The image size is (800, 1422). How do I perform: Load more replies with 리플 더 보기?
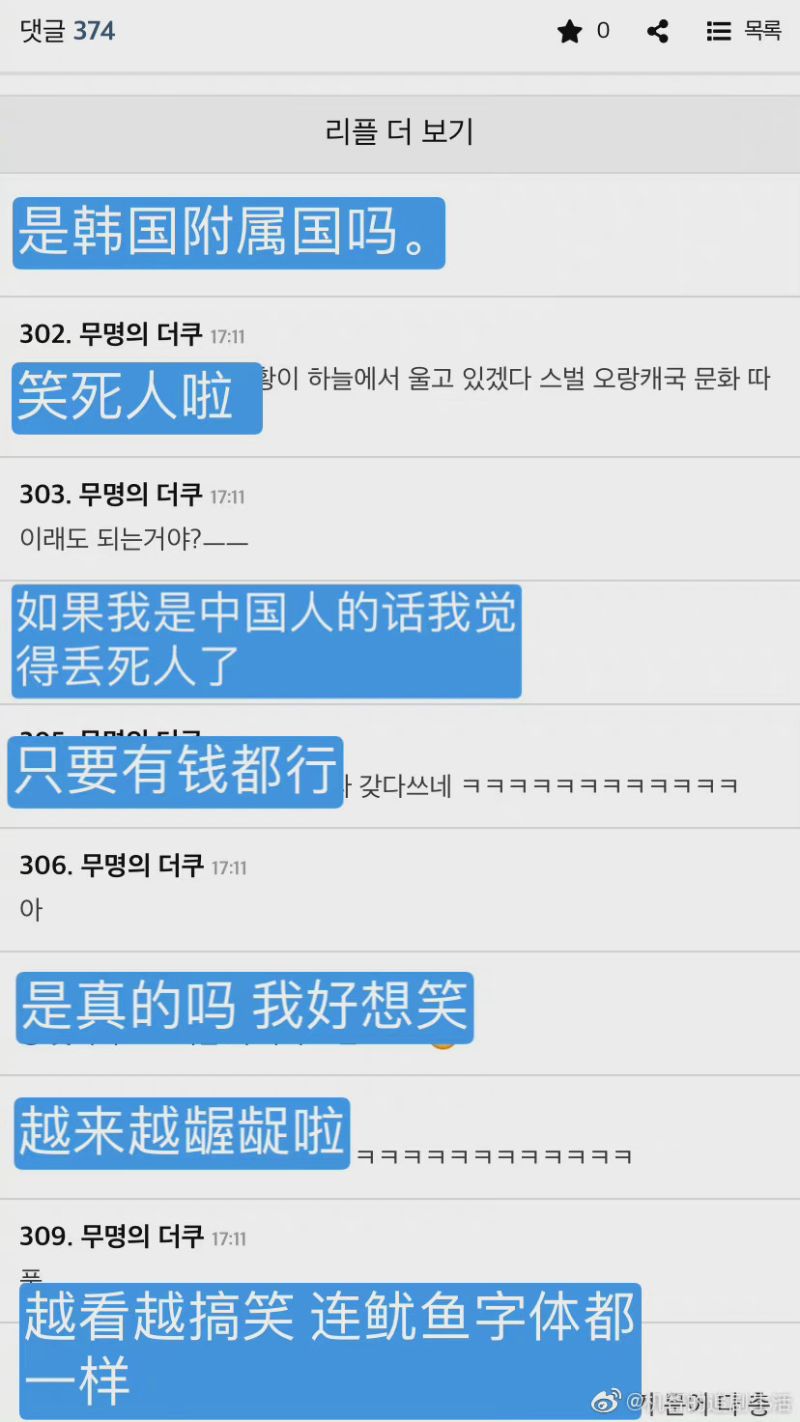click(x=400, y=132)
